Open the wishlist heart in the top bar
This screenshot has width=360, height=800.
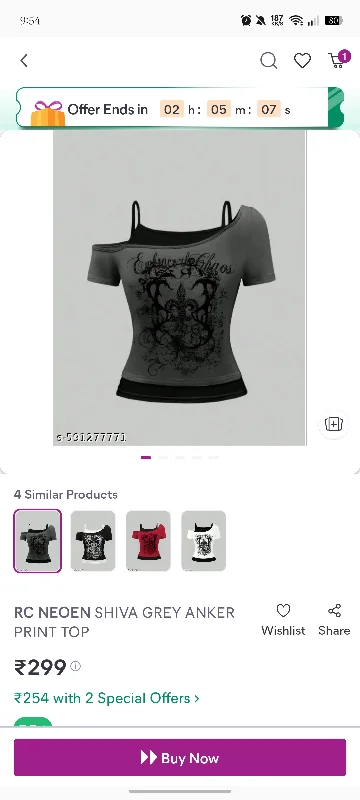(x=302, y=61)
